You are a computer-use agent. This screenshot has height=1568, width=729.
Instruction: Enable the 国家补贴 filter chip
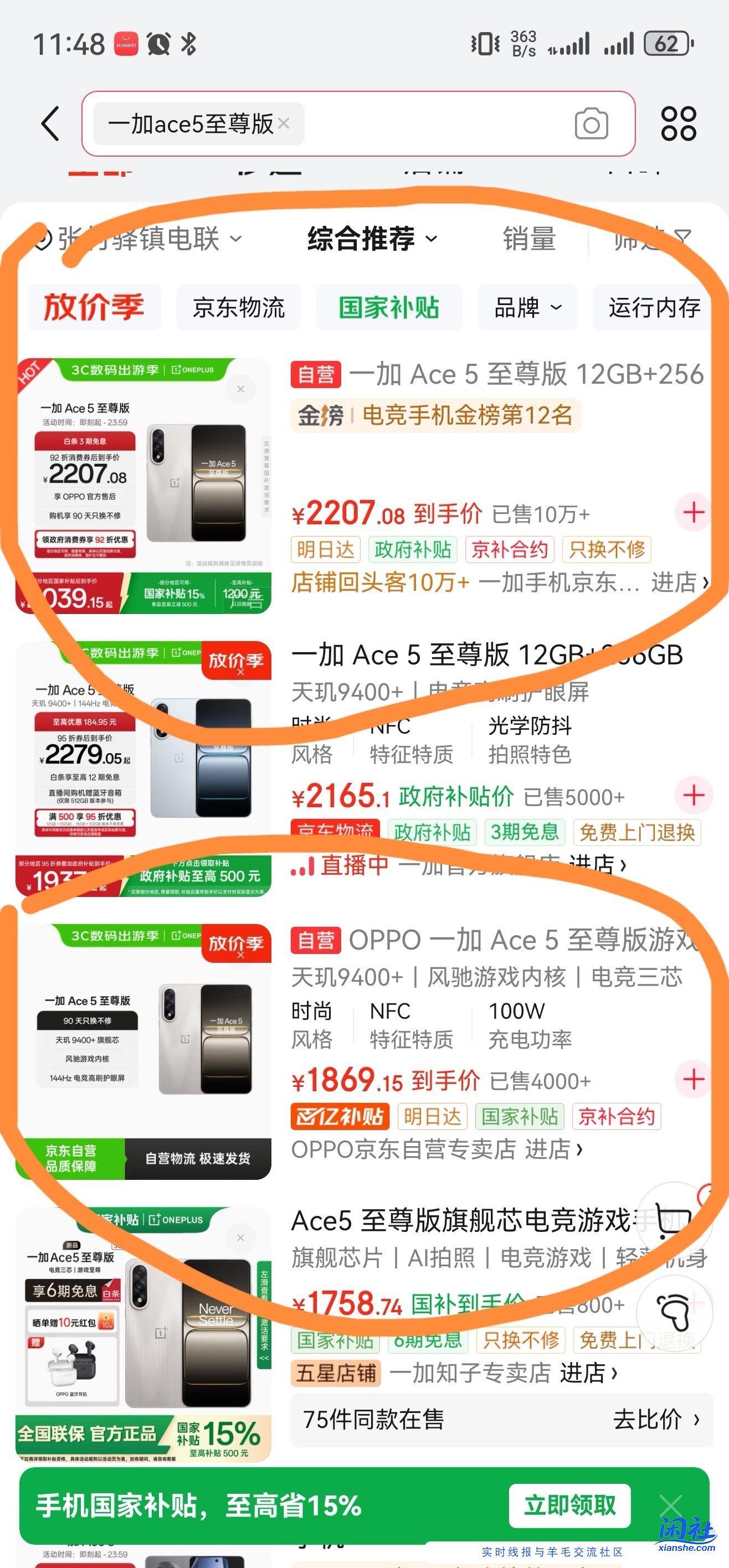pos(388,308)
